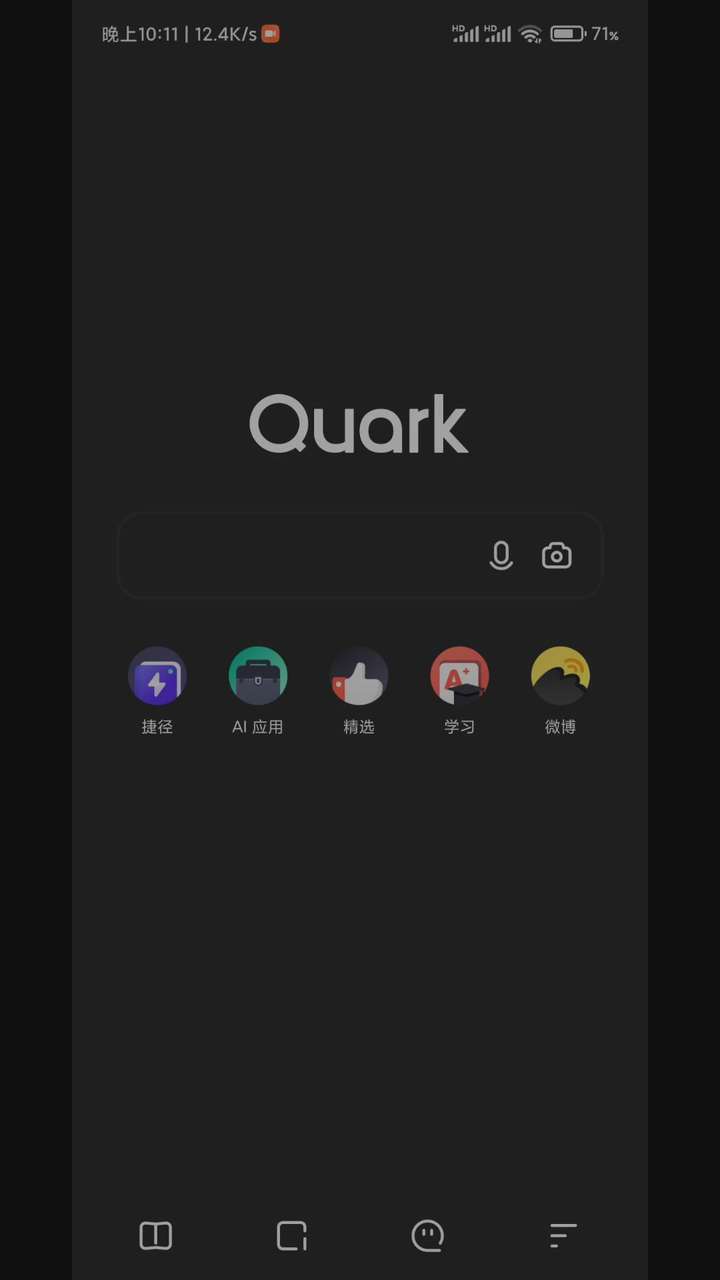The image size is (720, 1280).
Task: Open the AI assistant face icon
Action: pos(428,1236)
